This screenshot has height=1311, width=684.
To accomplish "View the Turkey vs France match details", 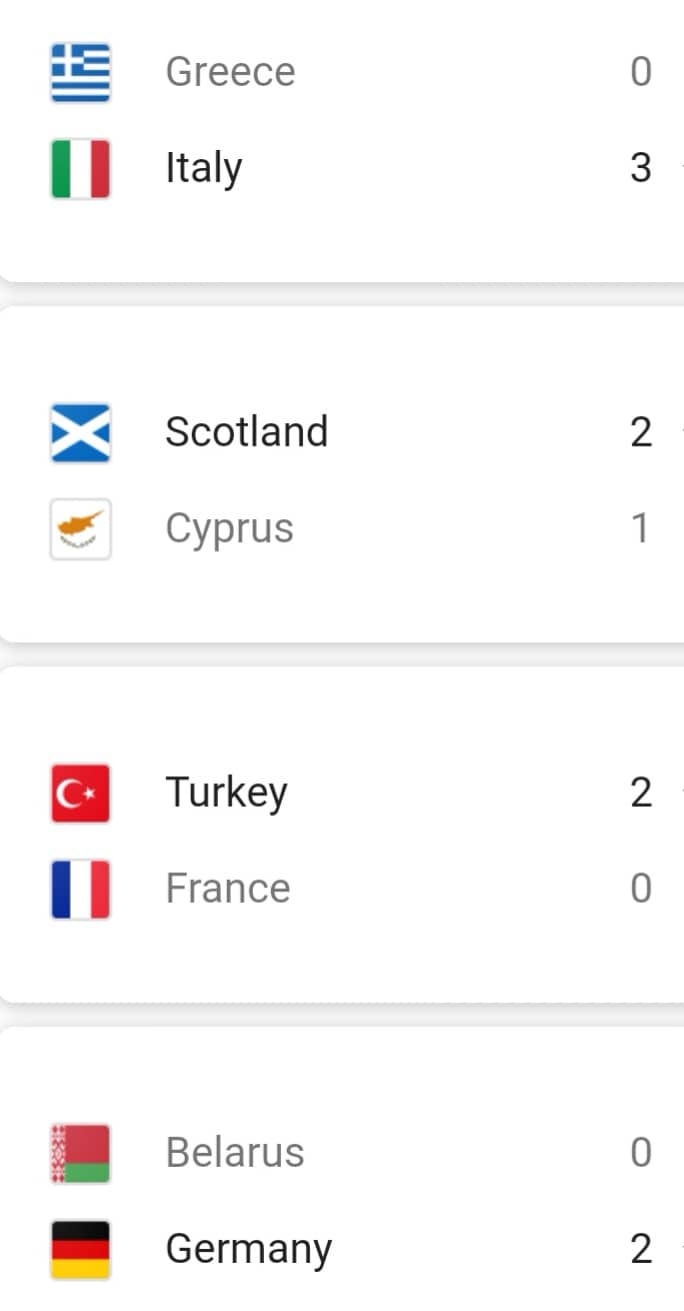I will pos(342,835).
